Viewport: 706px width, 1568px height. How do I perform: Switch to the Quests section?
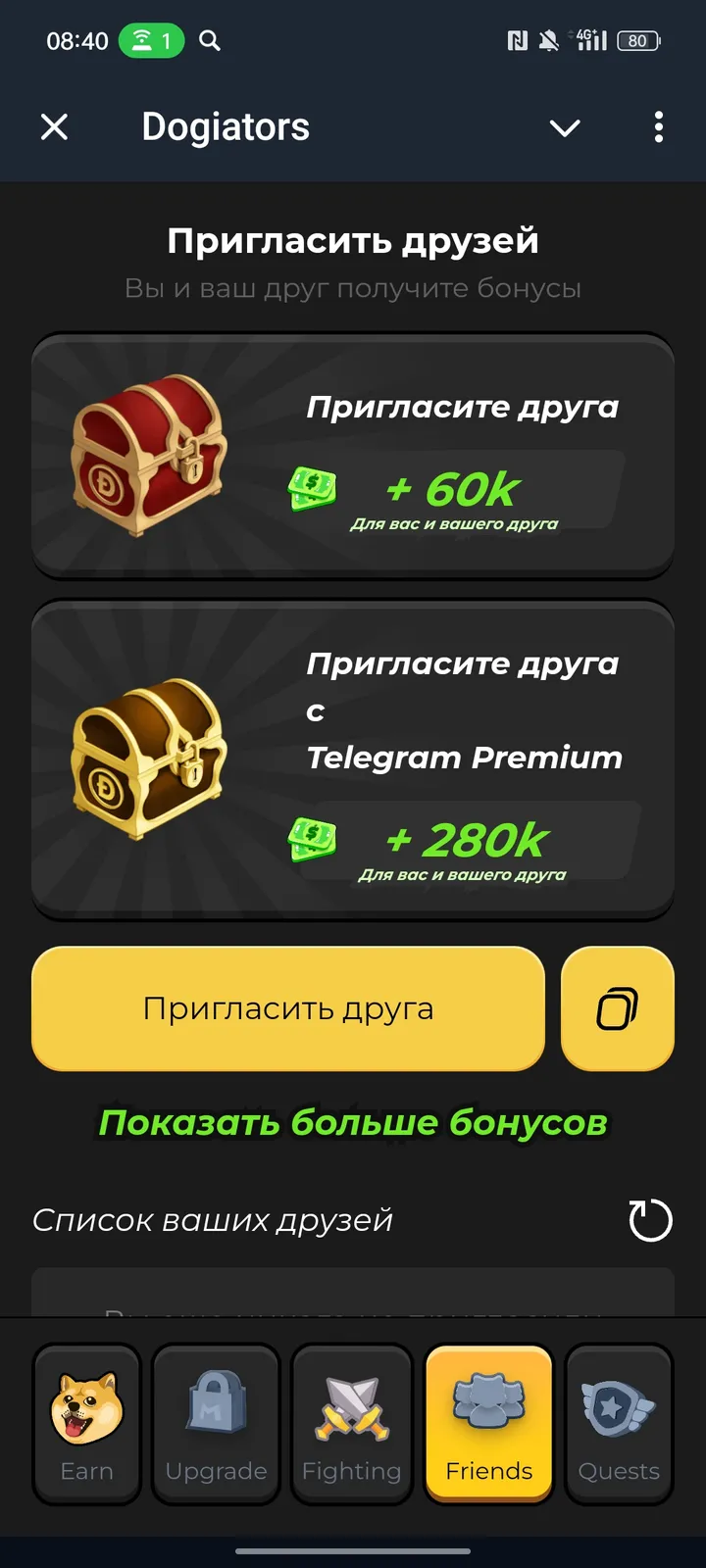point(619,1424)
